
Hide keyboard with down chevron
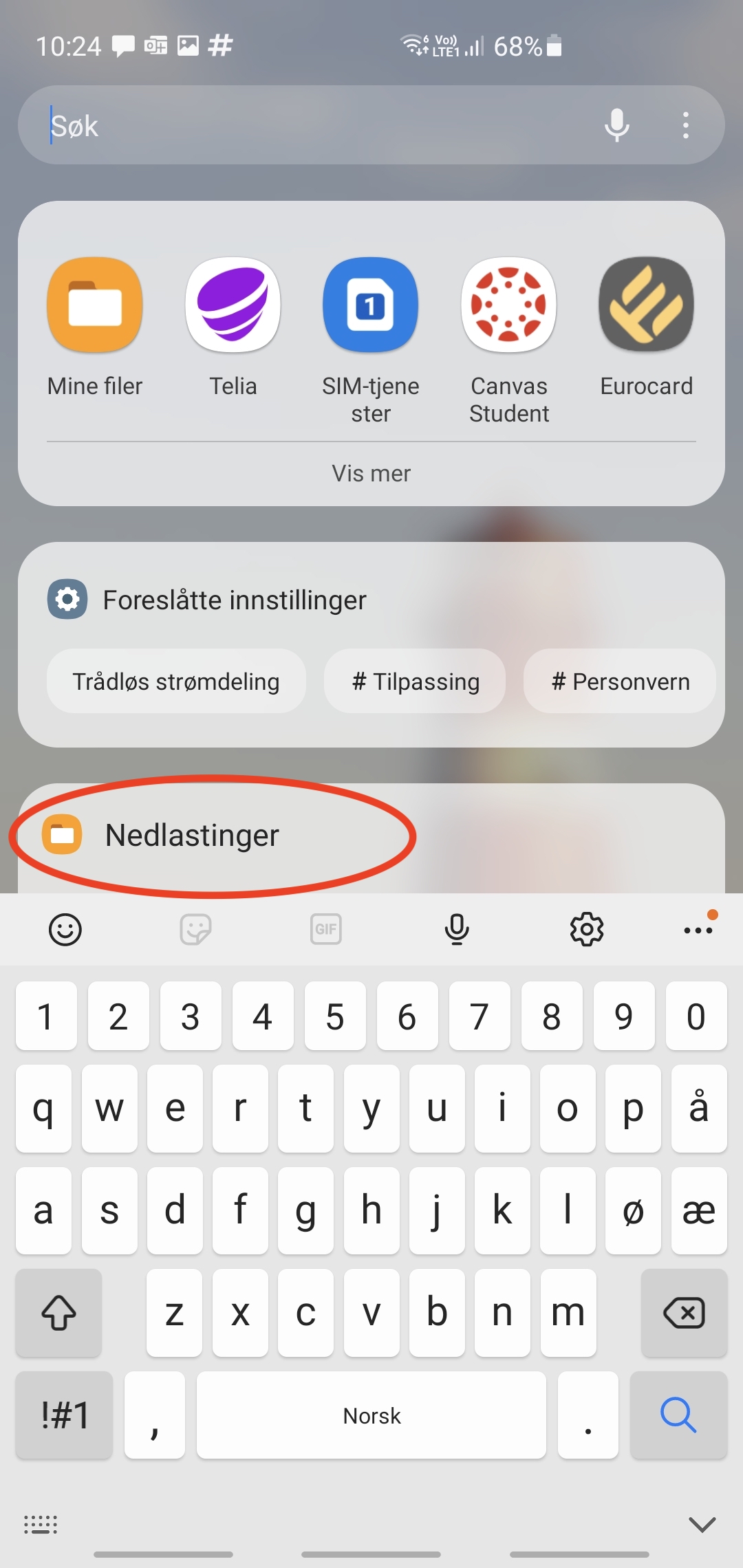coord(702,1525)
